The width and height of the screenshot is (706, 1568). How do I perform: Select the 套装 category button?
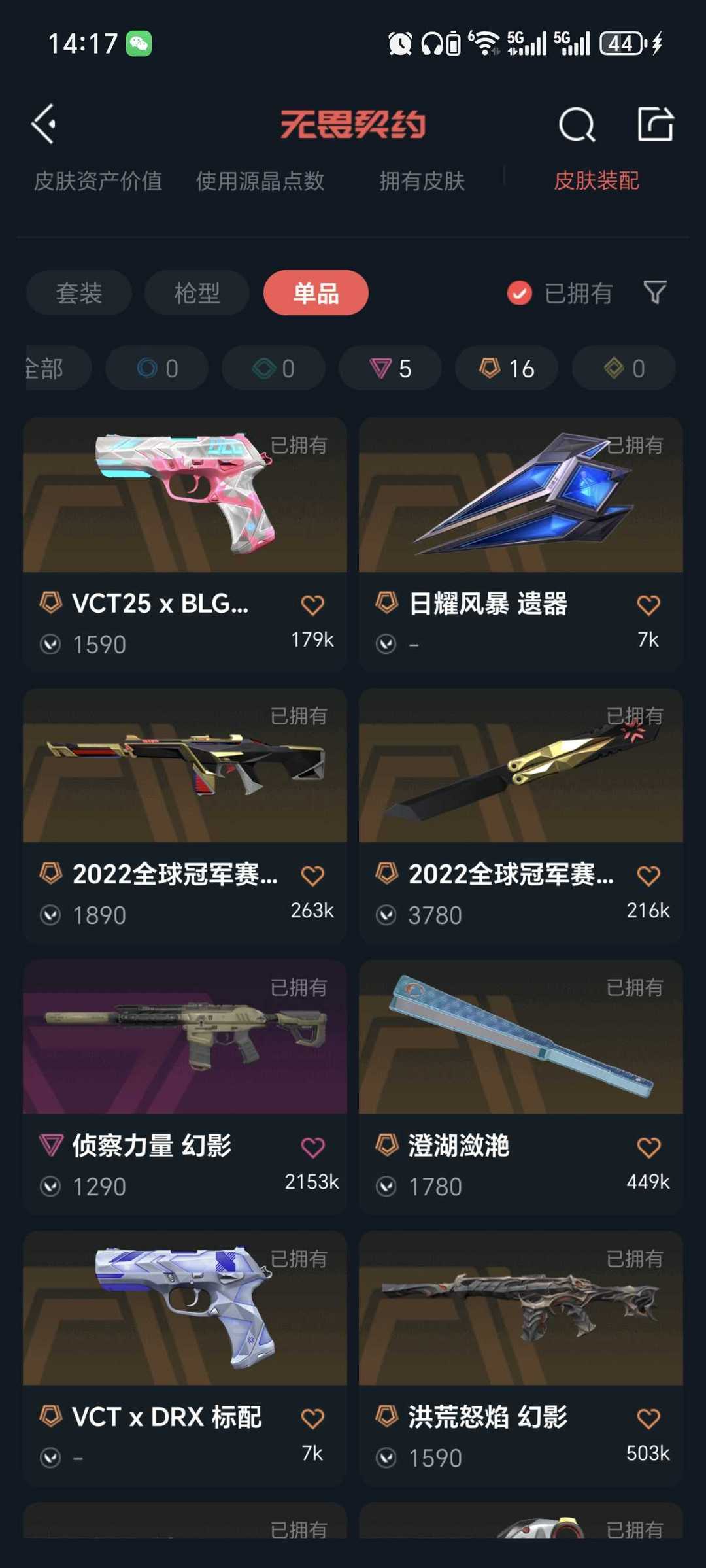pos(78,294)
